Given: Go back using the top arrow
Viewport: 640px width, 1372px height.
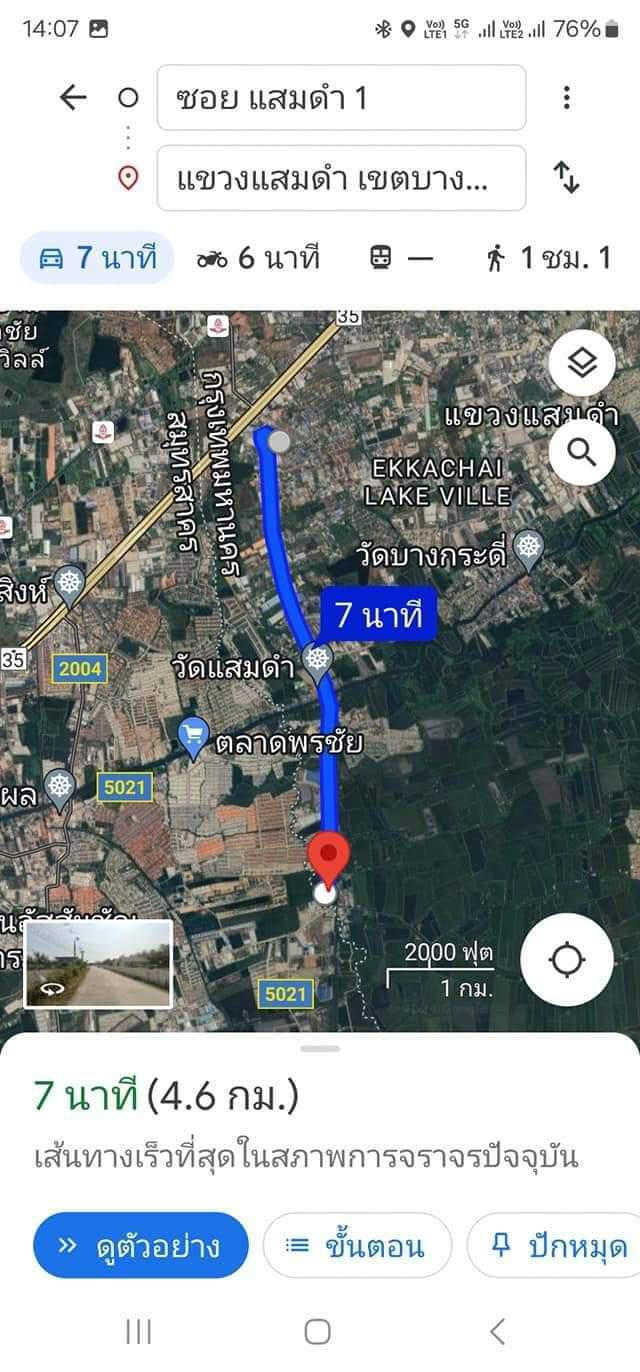Looking at the screenshot, I should (x=73, y=97).
